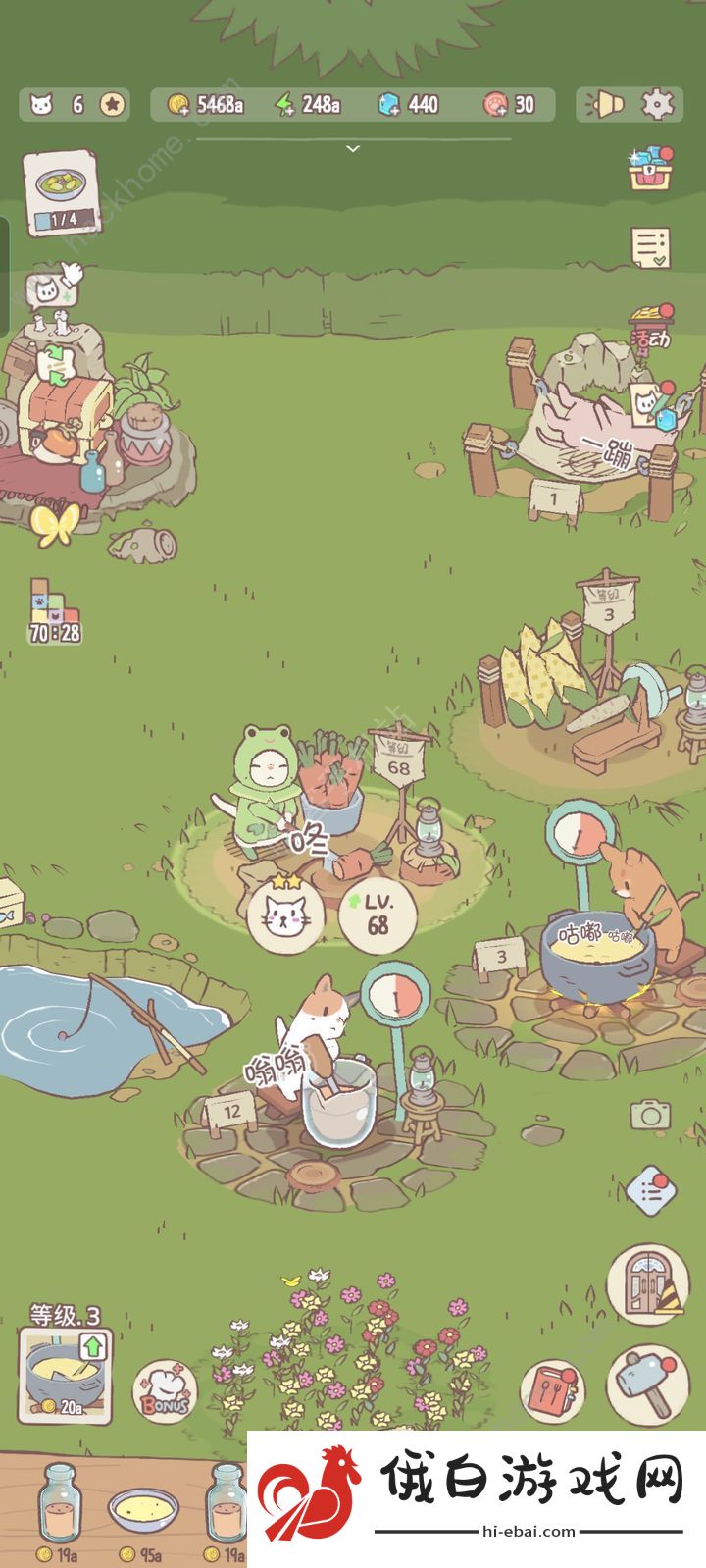Expand the resource bar chevron
Viewport: 706px width, 1568px height.
click(353, 148)
